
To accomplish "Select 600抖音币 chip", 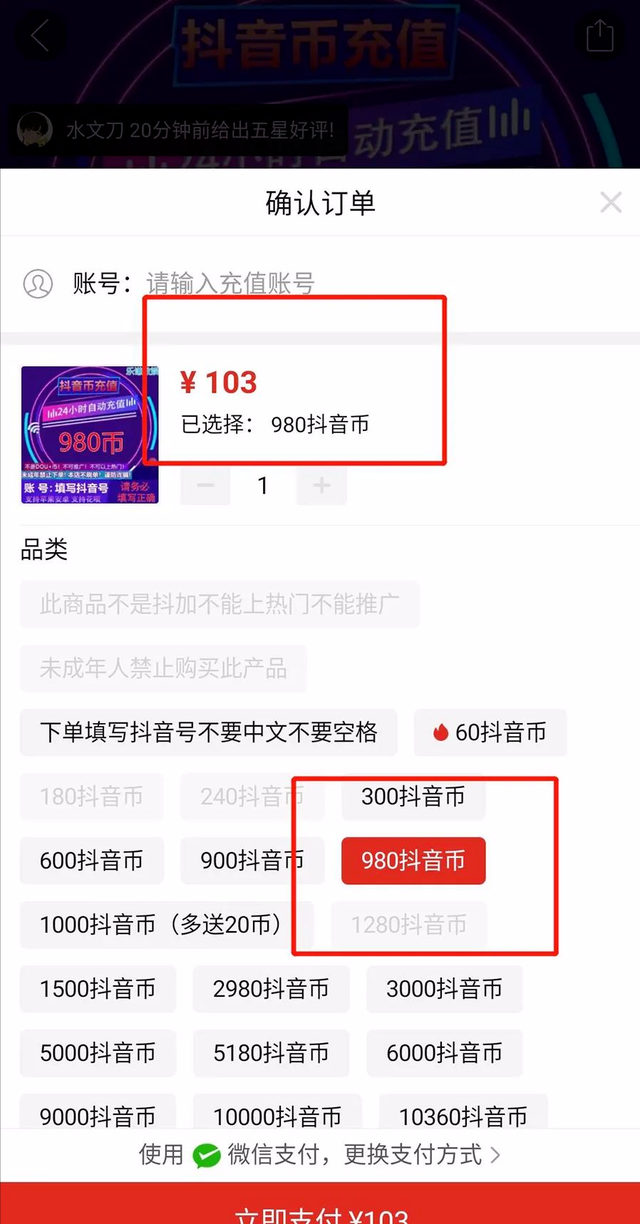I will tap(91, 861).
